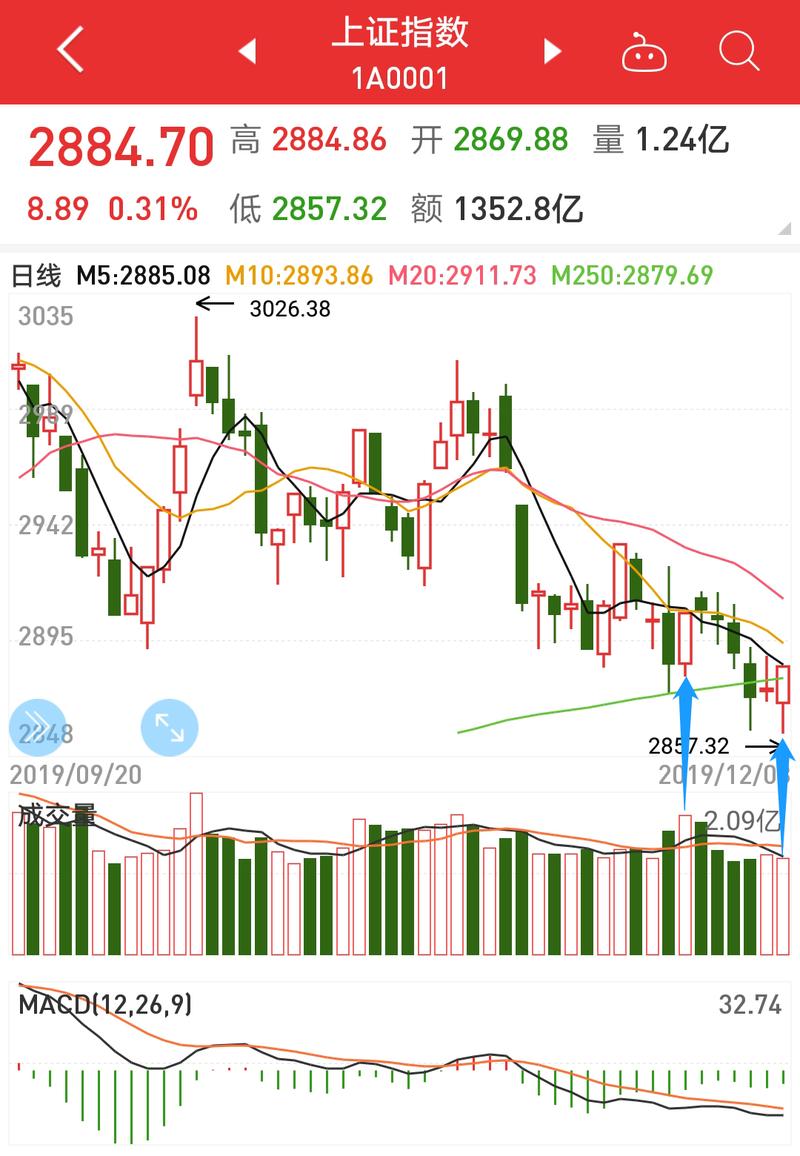The height and width of the screenshot is (1156, 800).
Task: Open stock search
Action: coord(739,50)
